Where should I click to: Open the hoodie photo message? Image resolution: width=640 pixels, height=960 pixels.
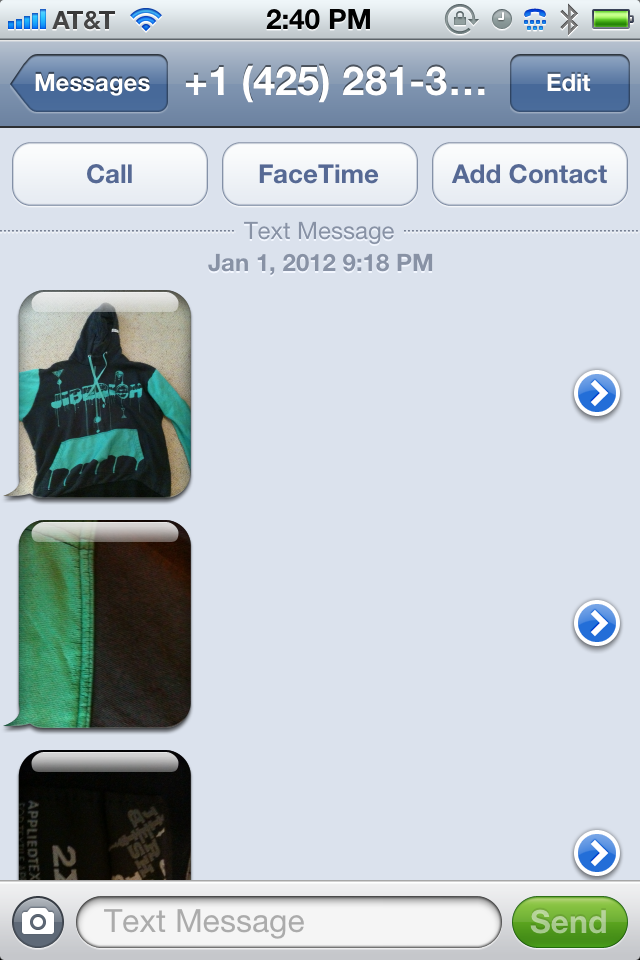pos(105,395)
